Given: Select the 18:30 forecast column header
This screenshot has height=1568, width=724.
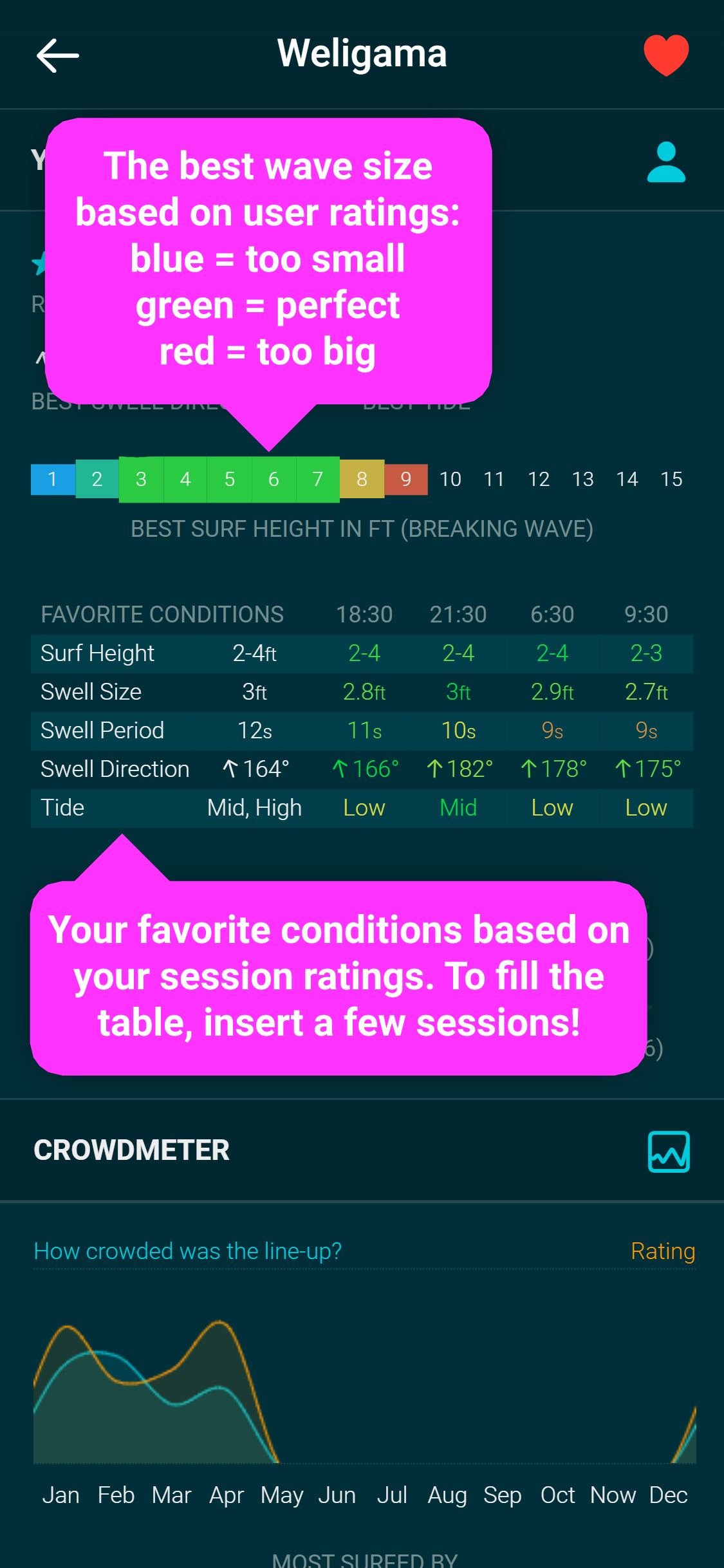Looking at the screenshot, I should [x=364, y=615].
